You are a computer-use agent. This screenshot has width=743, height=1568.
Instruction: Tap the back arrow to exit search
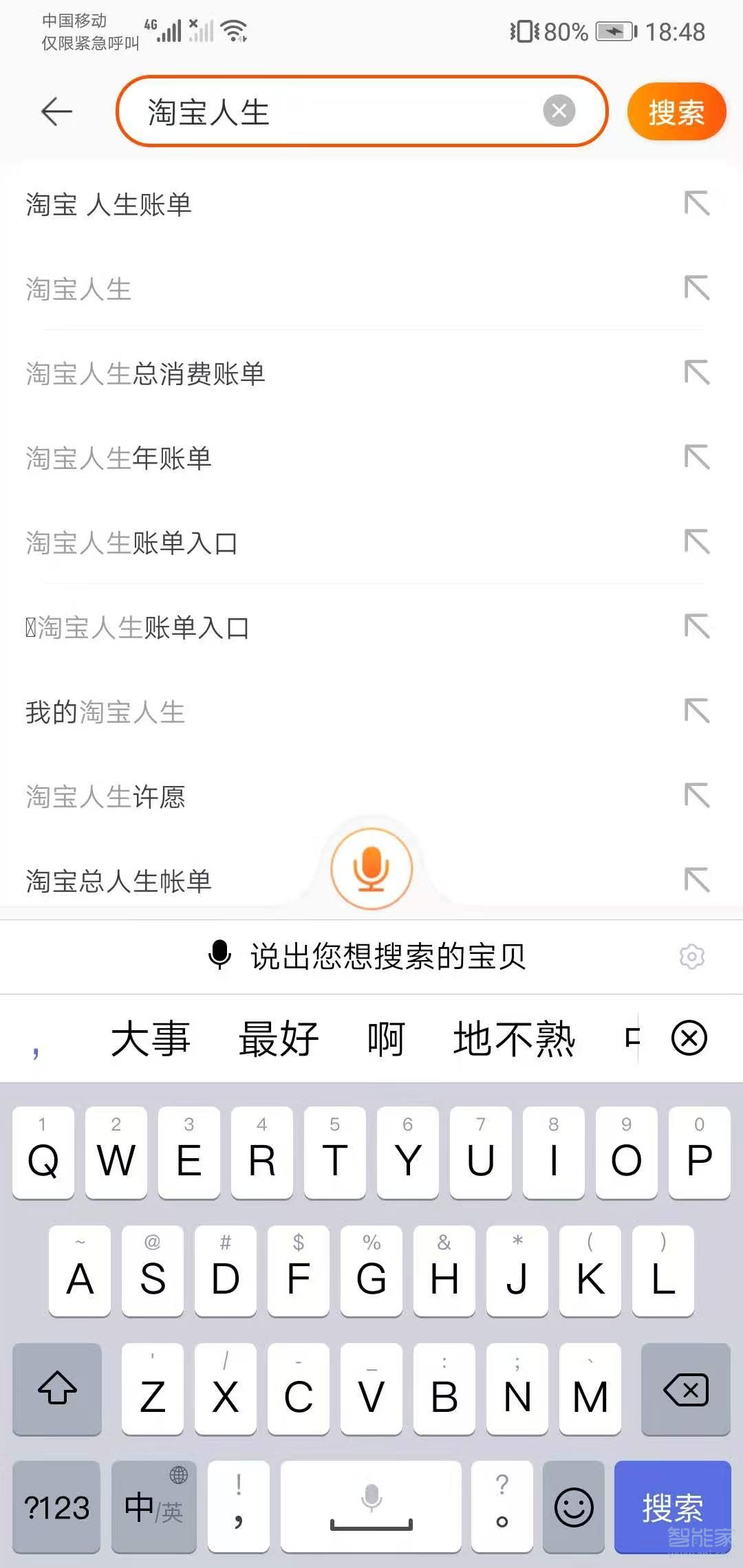(x=55, y=112)
